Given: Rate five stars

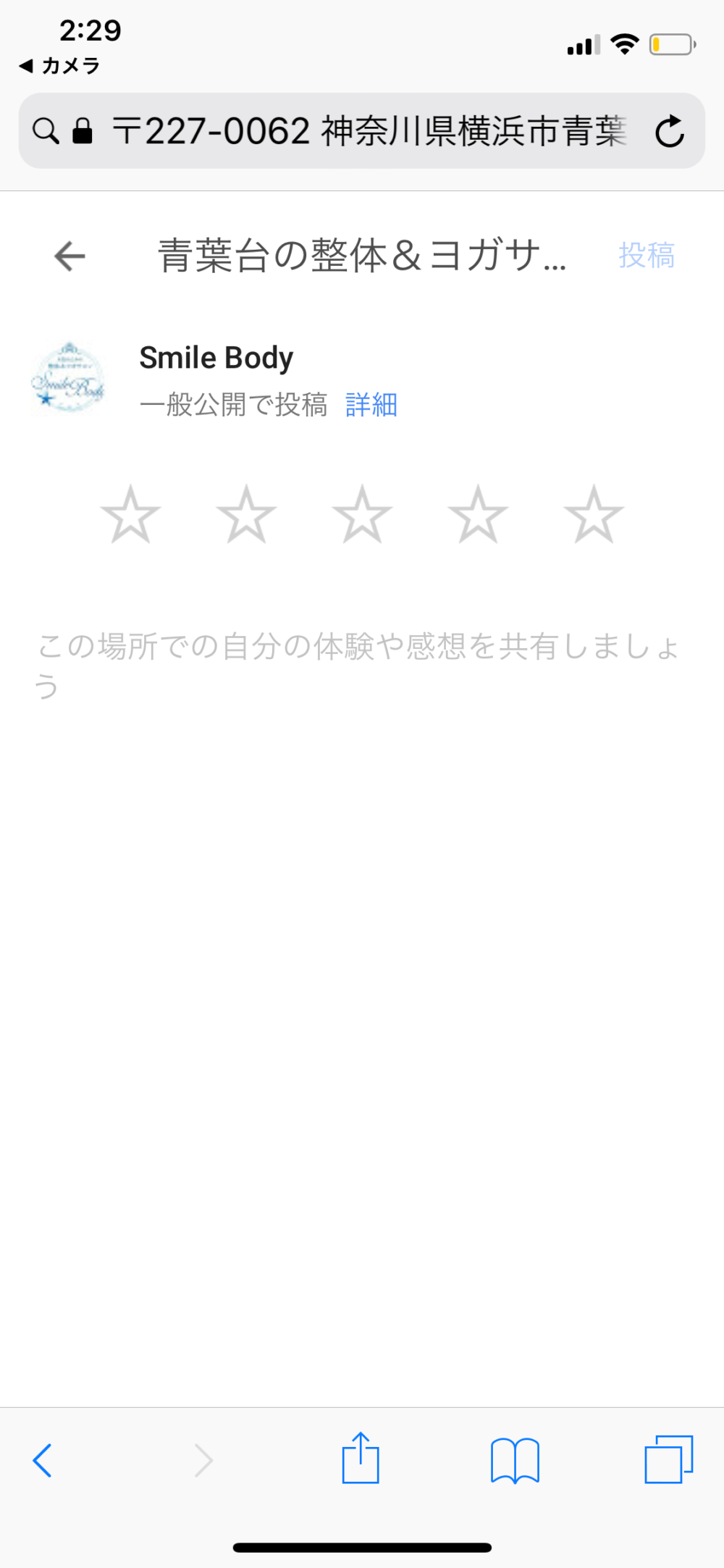Looking at the screenshot, I should coord(594,515).
